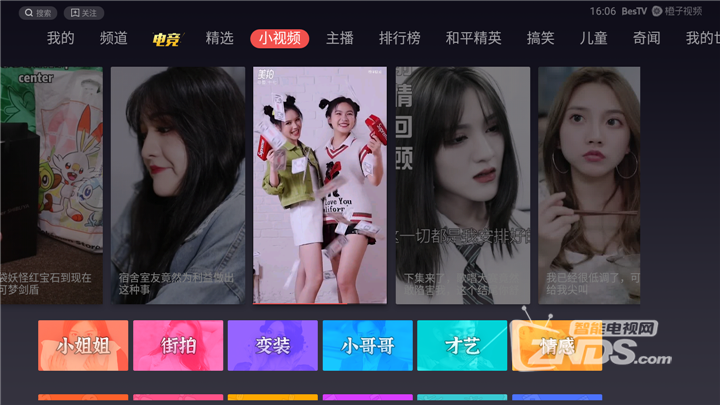Select the 主播 tab
This screenshot has width=720, height=405.
[340, 39]
